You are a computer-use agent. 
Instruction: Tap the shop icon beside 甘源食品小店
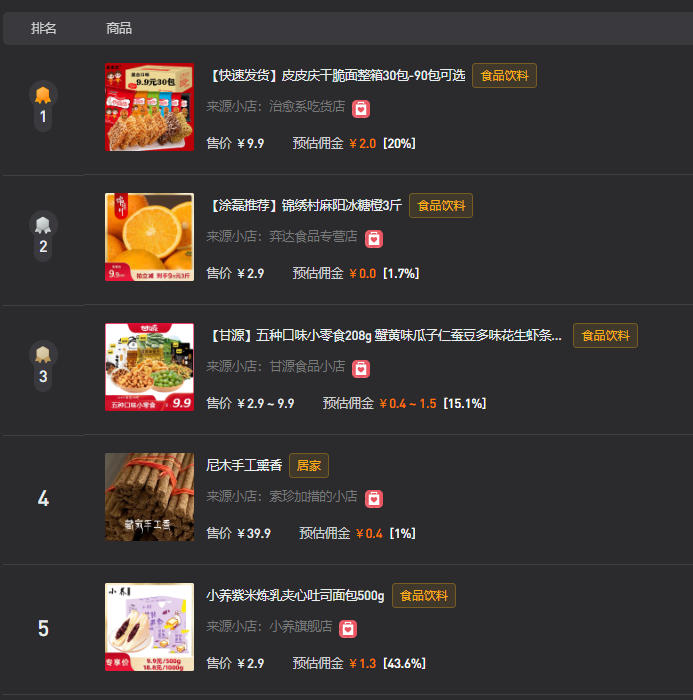click(x=361, y=368)
